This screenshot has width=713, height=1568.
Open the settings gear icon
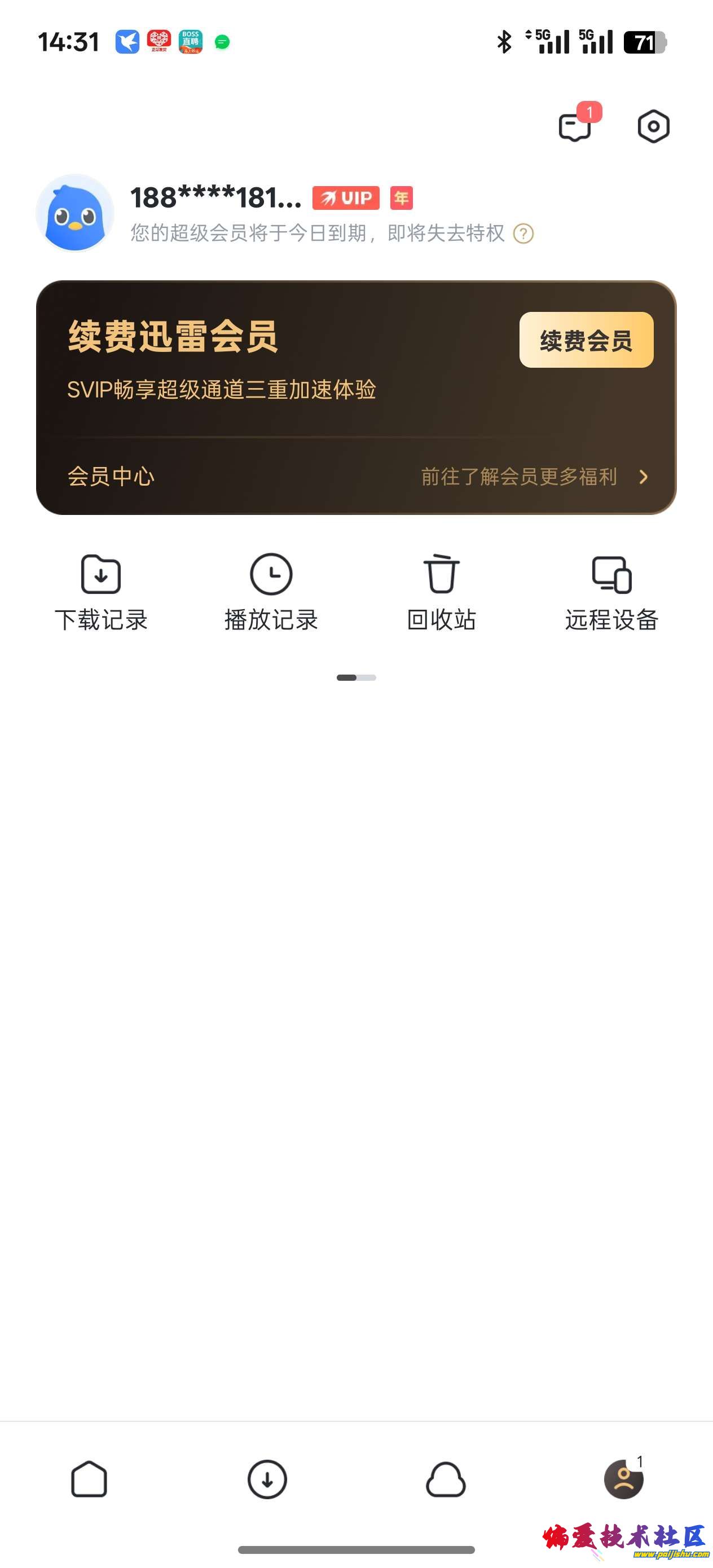[x=653, y=125]
